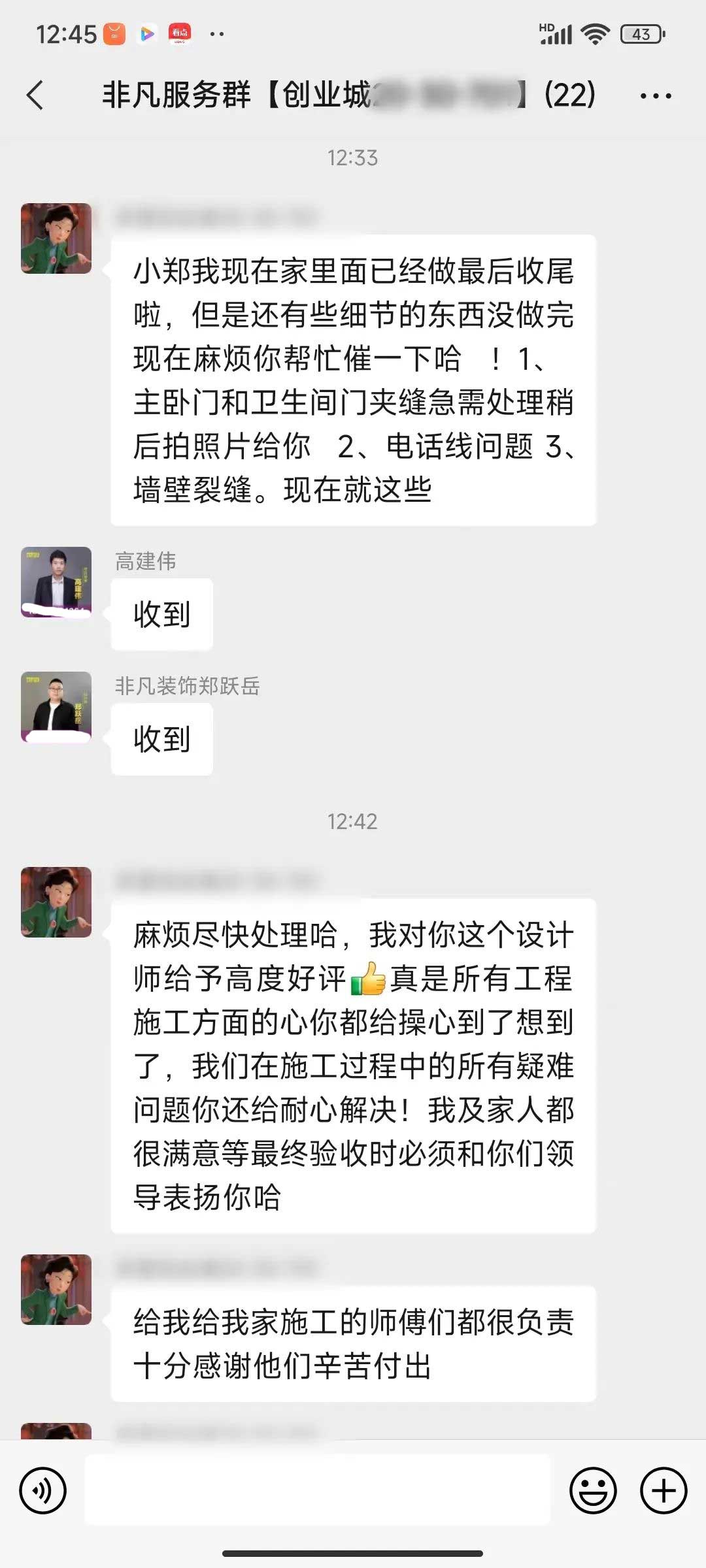Screen dimensions: 706x1568
Task: Open avatar of sender of 小郑 message
Action: pos(56,238)
